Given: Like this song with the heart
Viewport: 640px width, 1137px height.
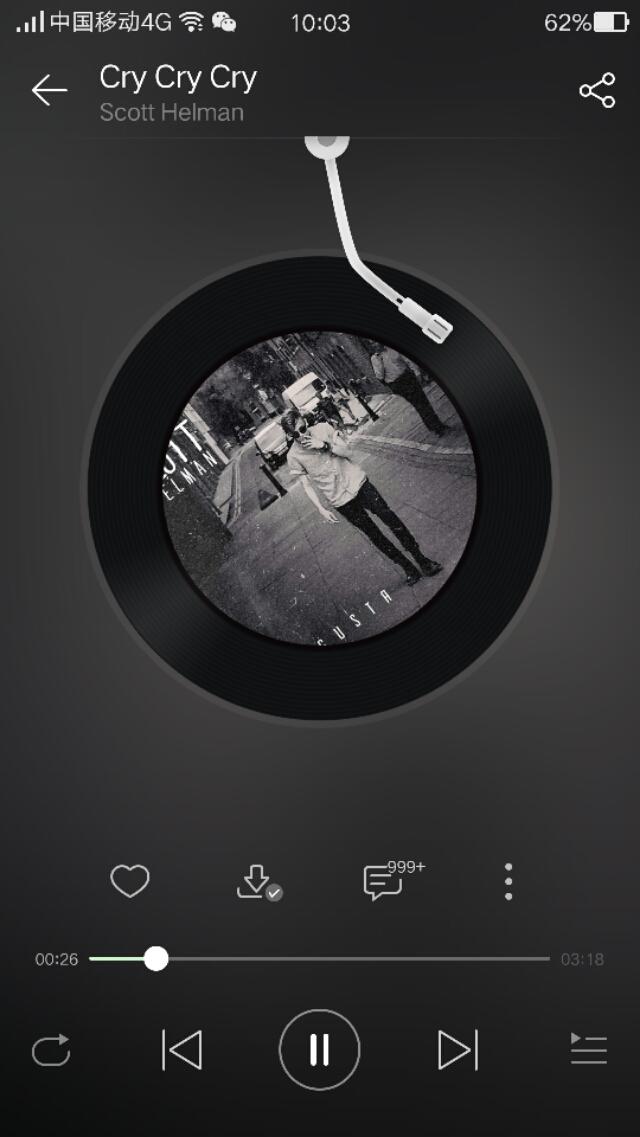Looking at the screenshot, I should click(130, 881).
